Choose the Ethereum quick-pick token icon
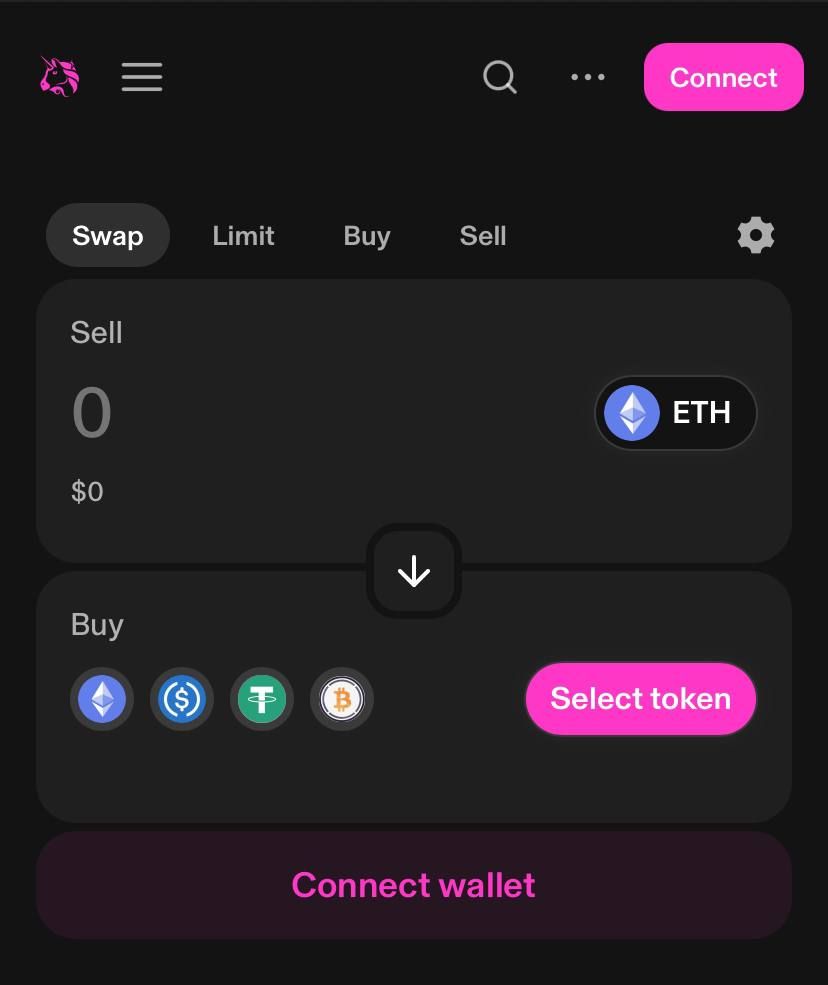This screenshot has width=828, height=985. click(102, 699)
